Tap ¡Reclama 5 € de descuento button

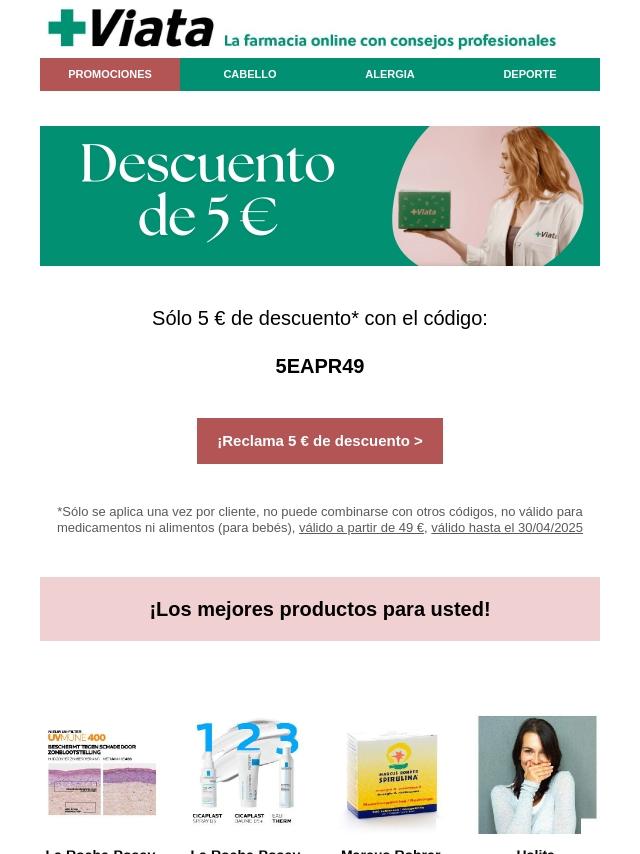pos(320,441)
